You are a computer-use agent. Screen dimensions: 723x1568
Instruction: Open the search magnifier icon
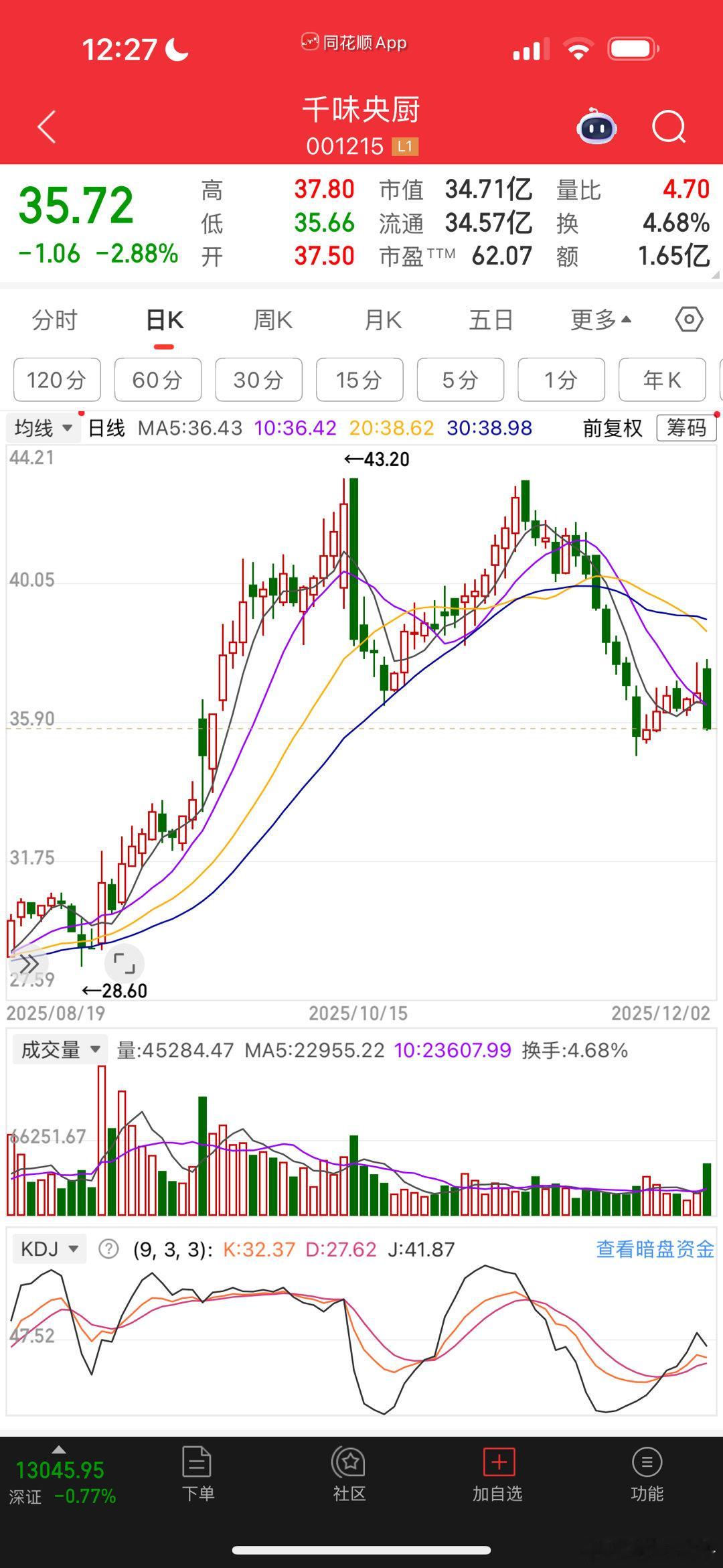click(668, 127)
